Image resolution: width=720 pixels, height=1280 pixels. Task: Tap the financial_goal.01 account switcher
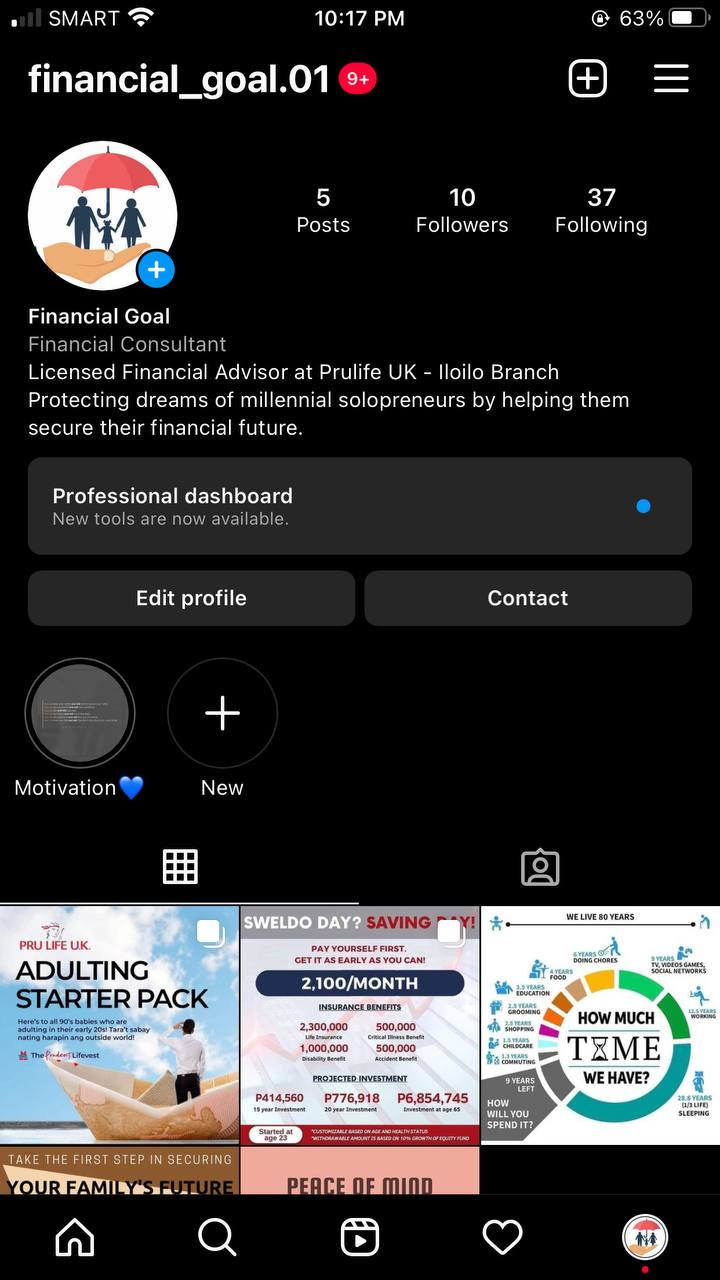click(180, 79)
